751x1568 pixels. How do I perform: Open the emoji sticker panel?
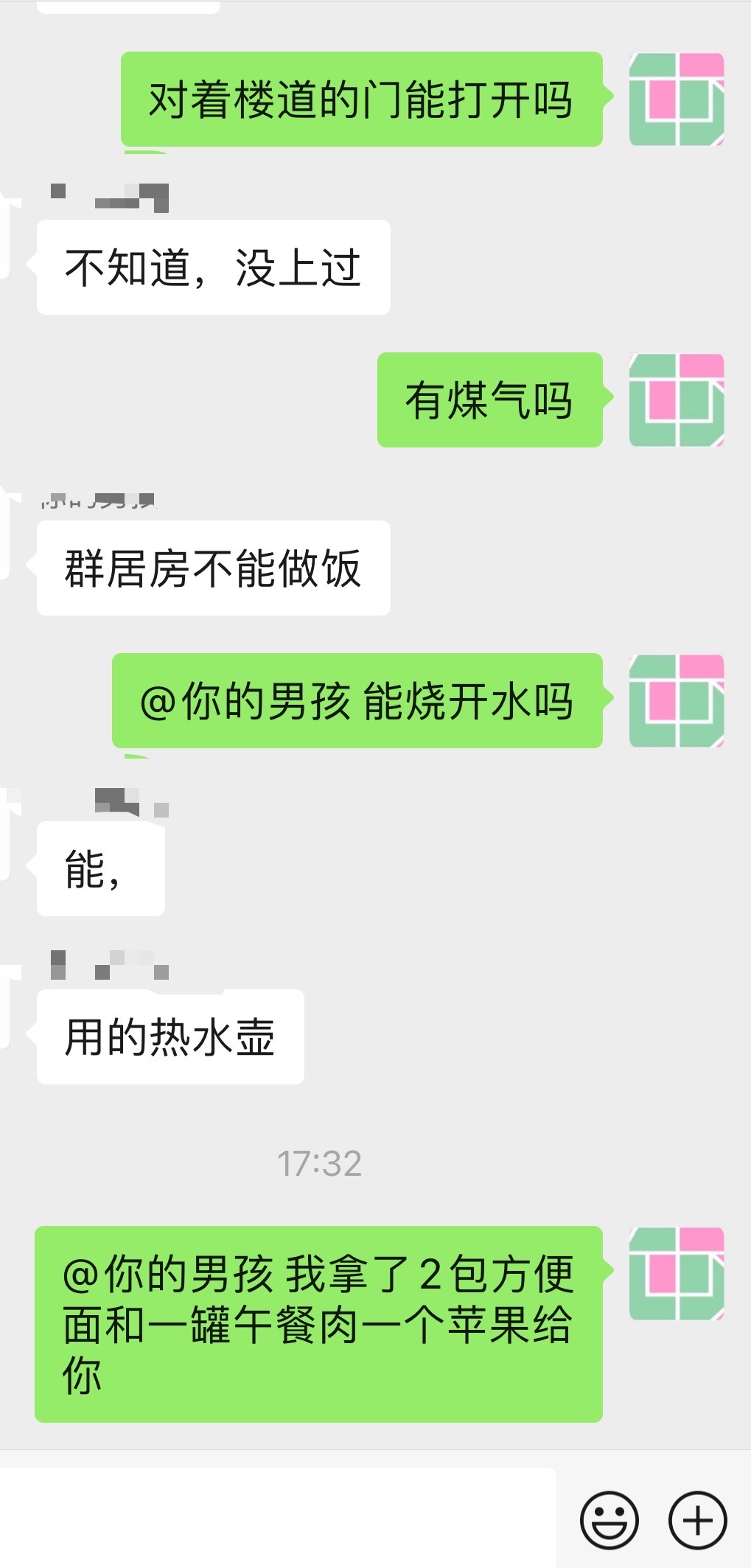tap(609, 1520)
